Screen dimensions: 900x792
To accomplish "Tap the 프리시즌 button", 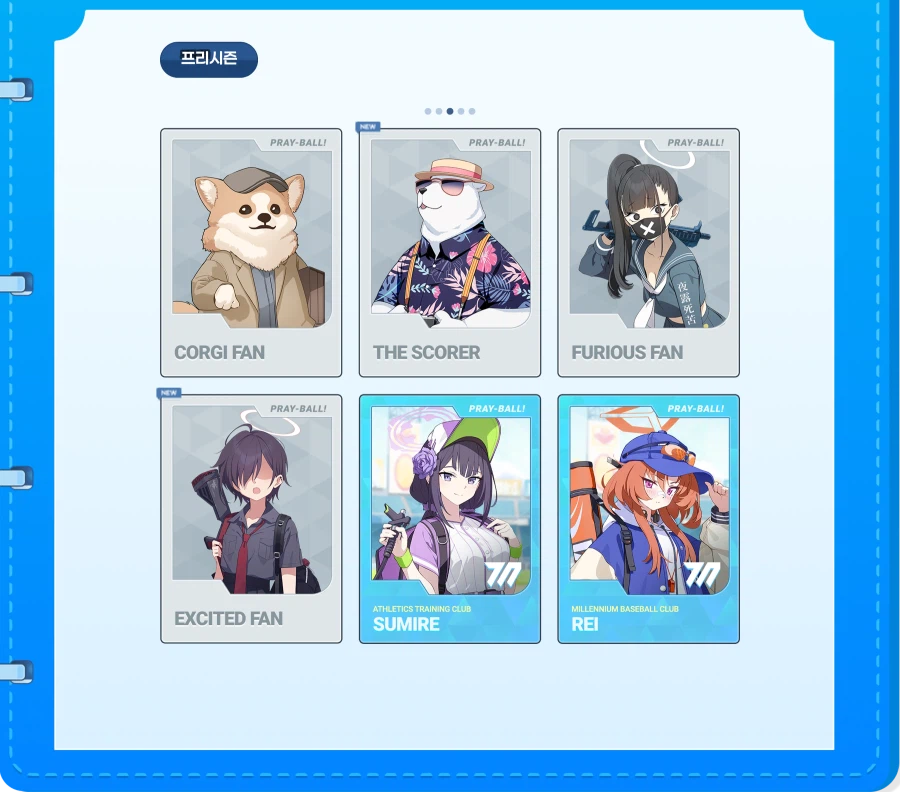I will tap(209, 59).
